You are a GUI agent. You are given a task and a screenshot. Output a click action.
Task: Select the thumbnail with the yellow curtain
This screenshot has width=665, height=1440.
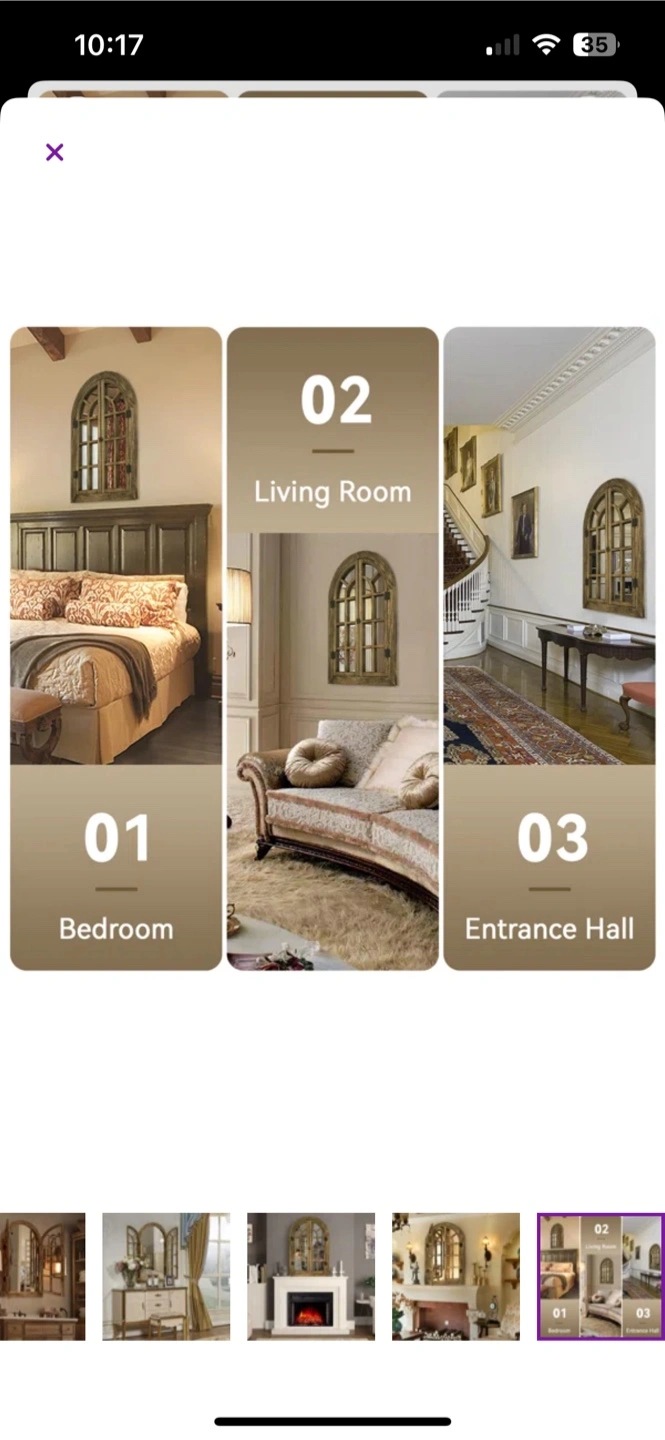tap(166, 1276)
